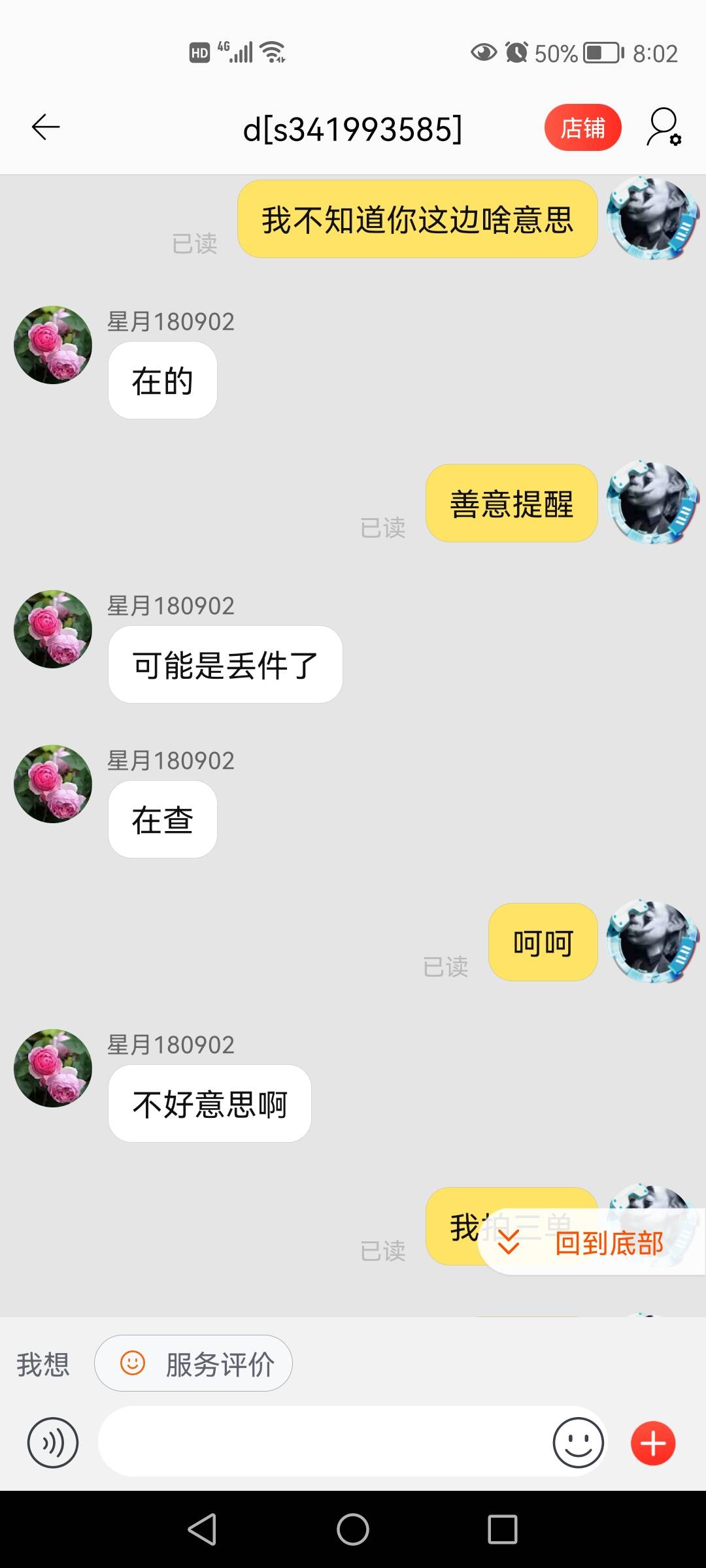
Task: Open the emoji picker
Action: 578,1443
